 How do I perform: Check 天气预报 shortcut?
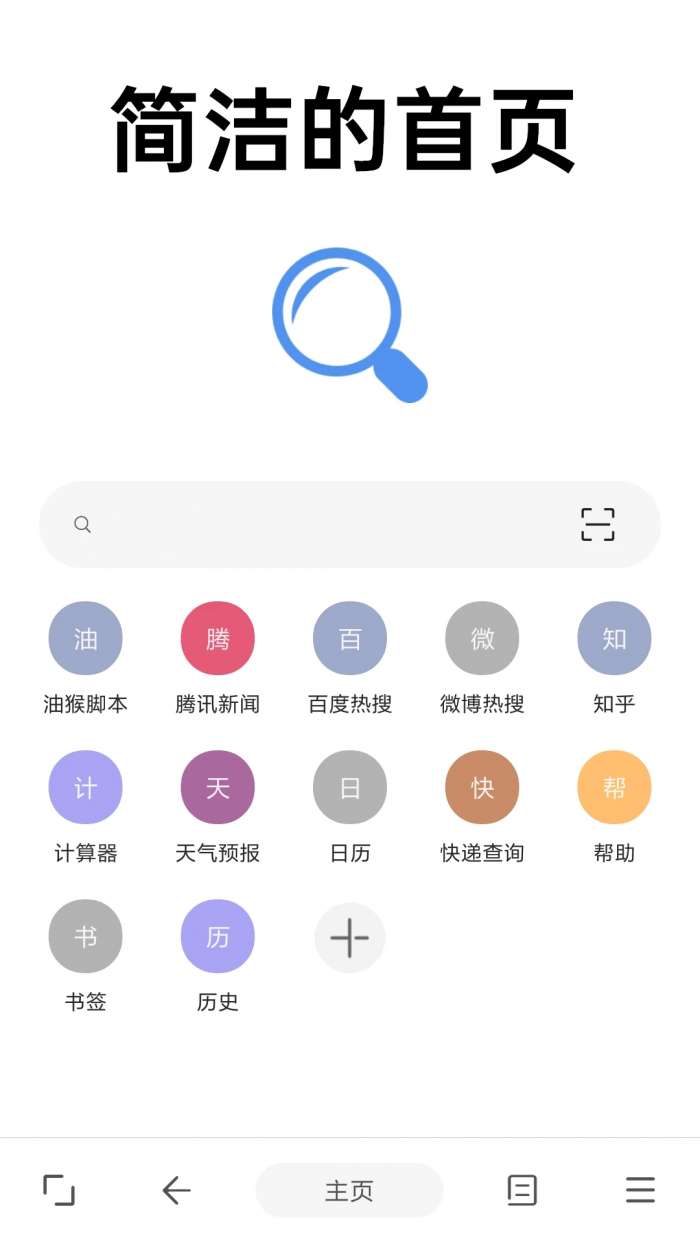(218, 788)
